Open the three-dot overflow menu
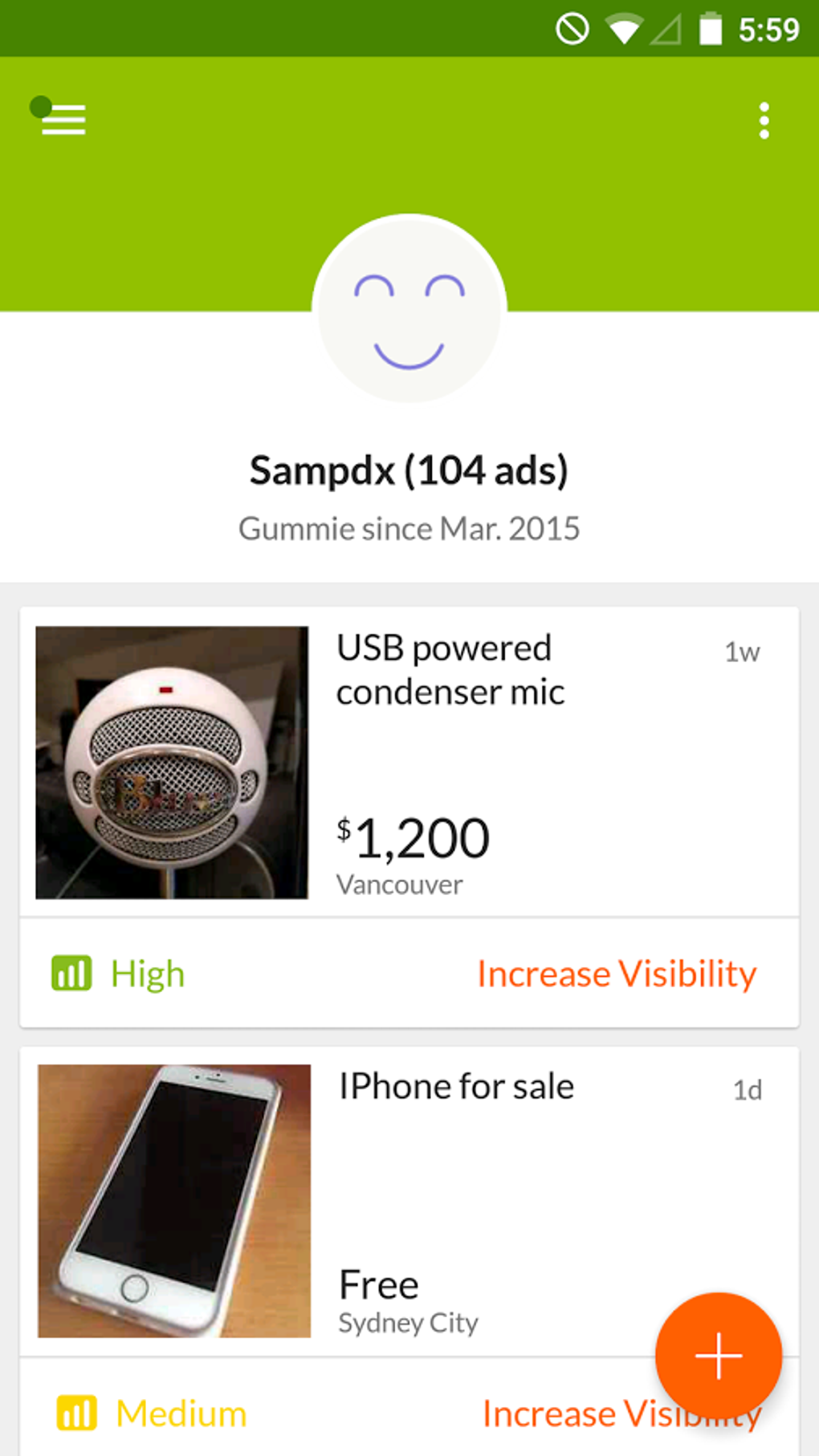Screen dimensions: 819x1456 (x=764, y=120)
